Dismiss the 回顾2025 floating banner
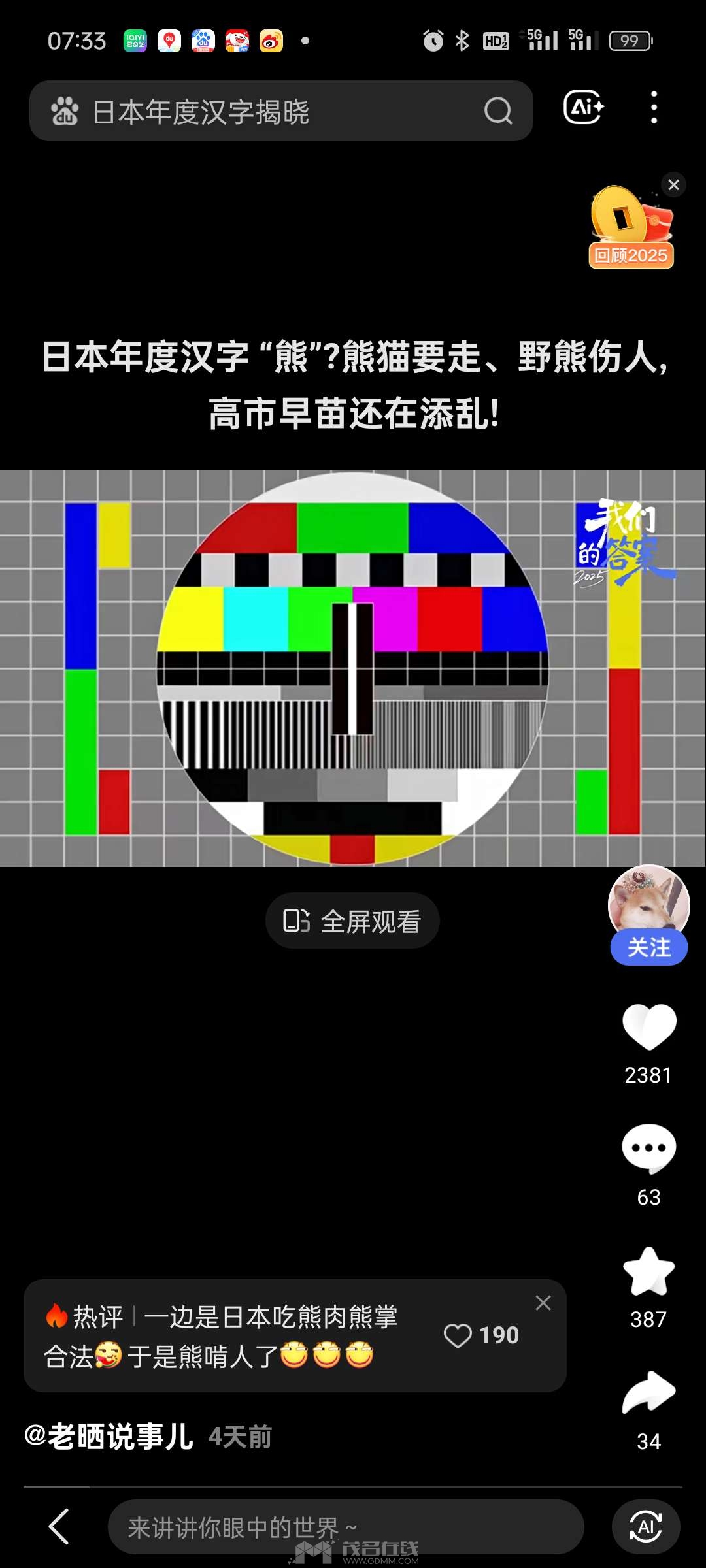 (x=674, y=185)
